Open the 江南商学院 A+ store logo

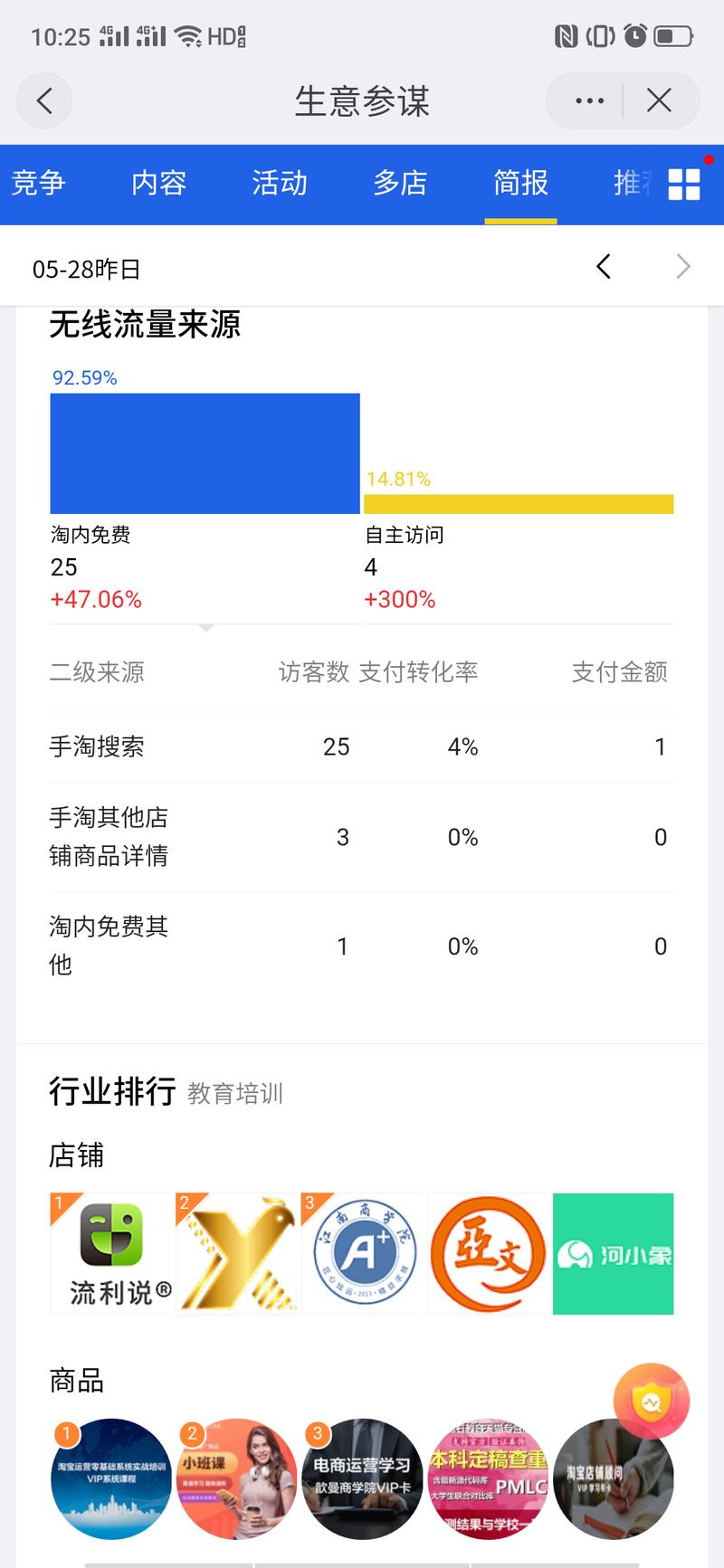(362, 1253)
